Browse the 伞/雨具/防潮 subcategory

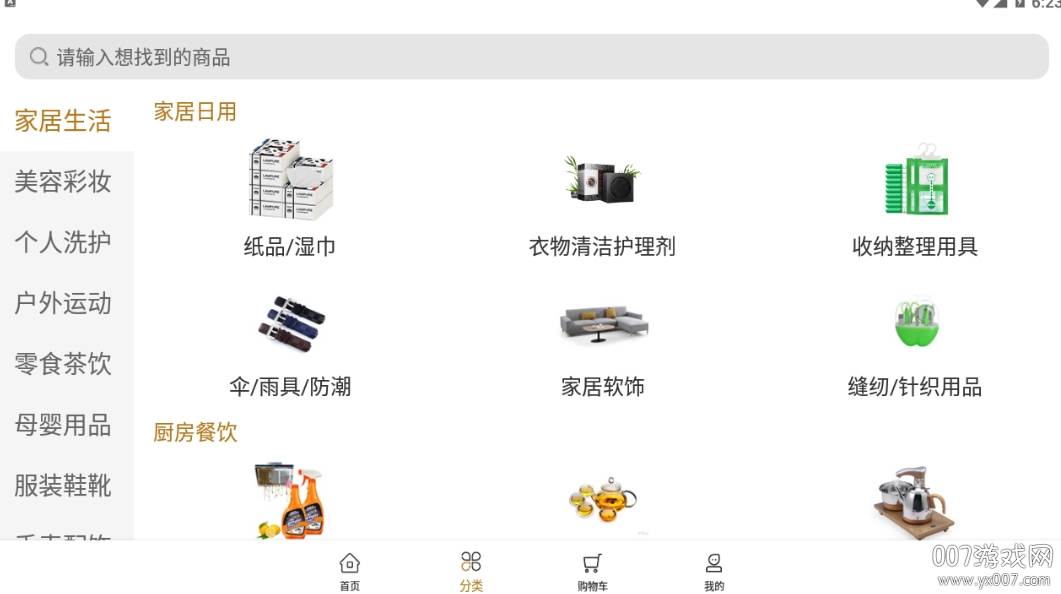290,343
